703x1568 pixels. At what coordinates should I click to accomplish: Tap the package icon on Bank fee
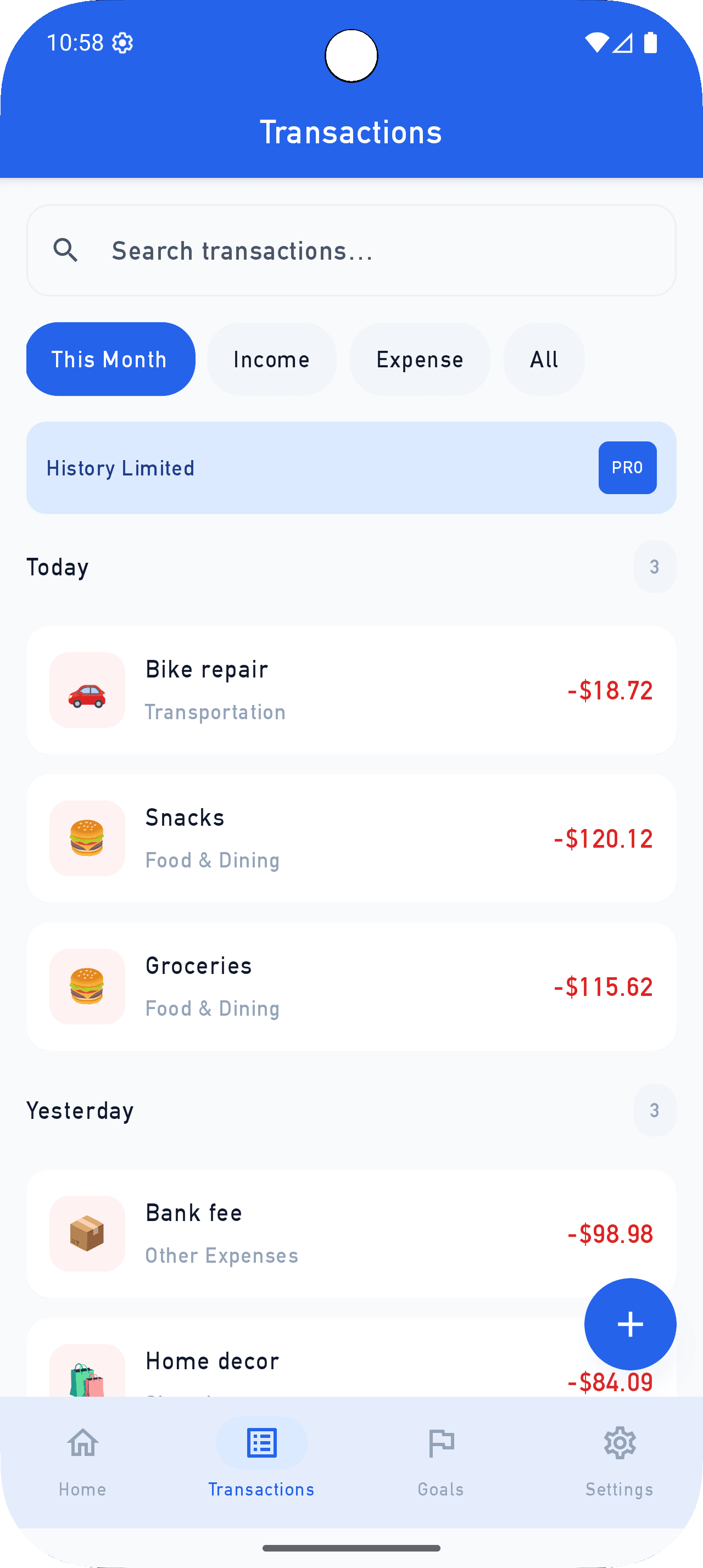[x=86, y=1234]
